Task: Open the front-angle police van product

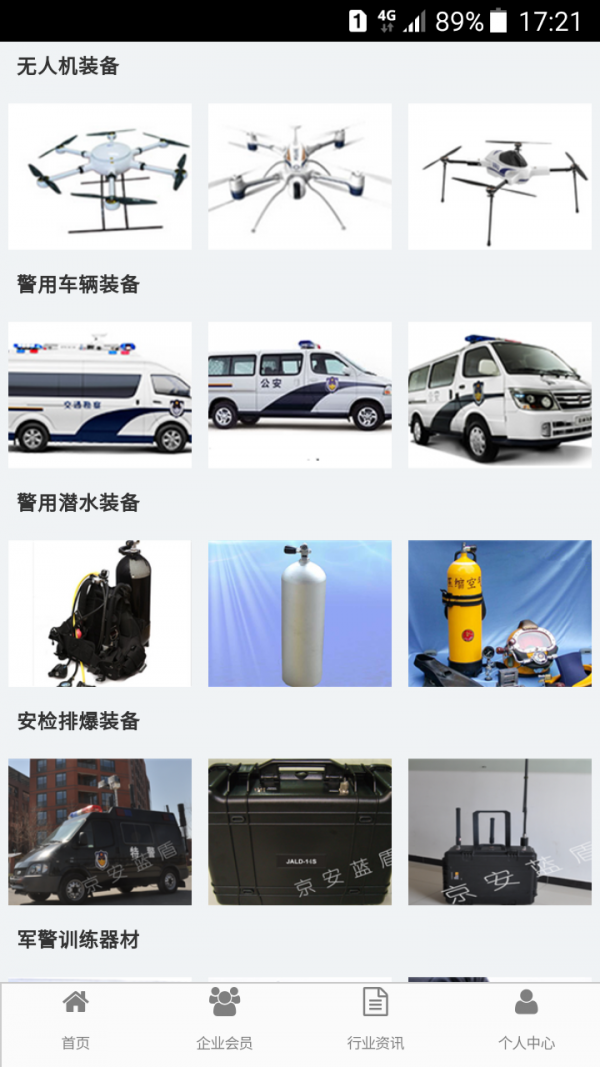Action: [500, 395]
